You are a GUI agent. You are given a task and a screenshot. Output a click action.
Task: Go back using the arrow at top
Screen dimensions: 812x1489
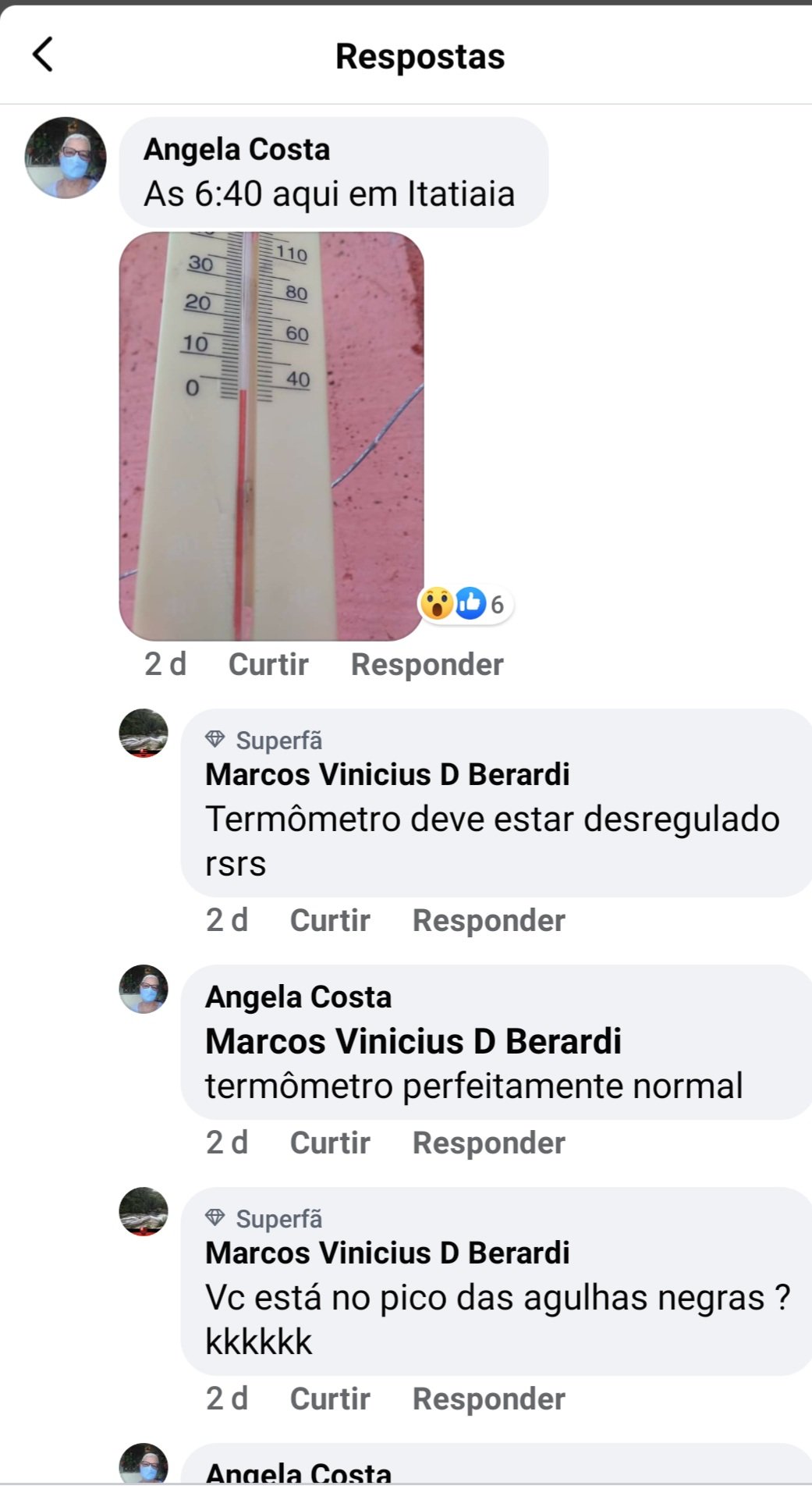click(x=43, y=55)
